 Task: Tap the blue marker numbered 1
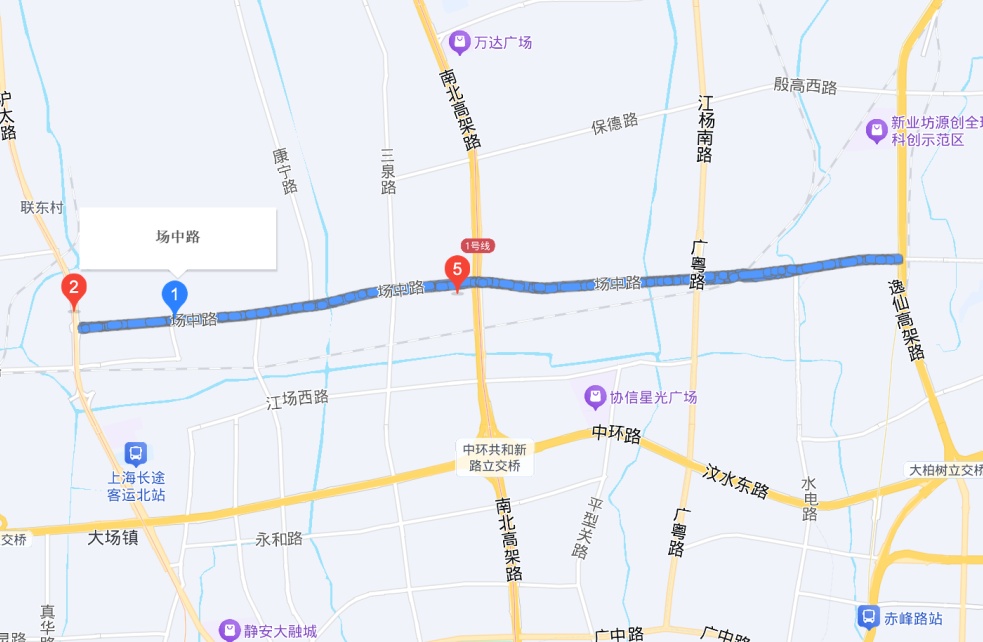pos(175,297)
